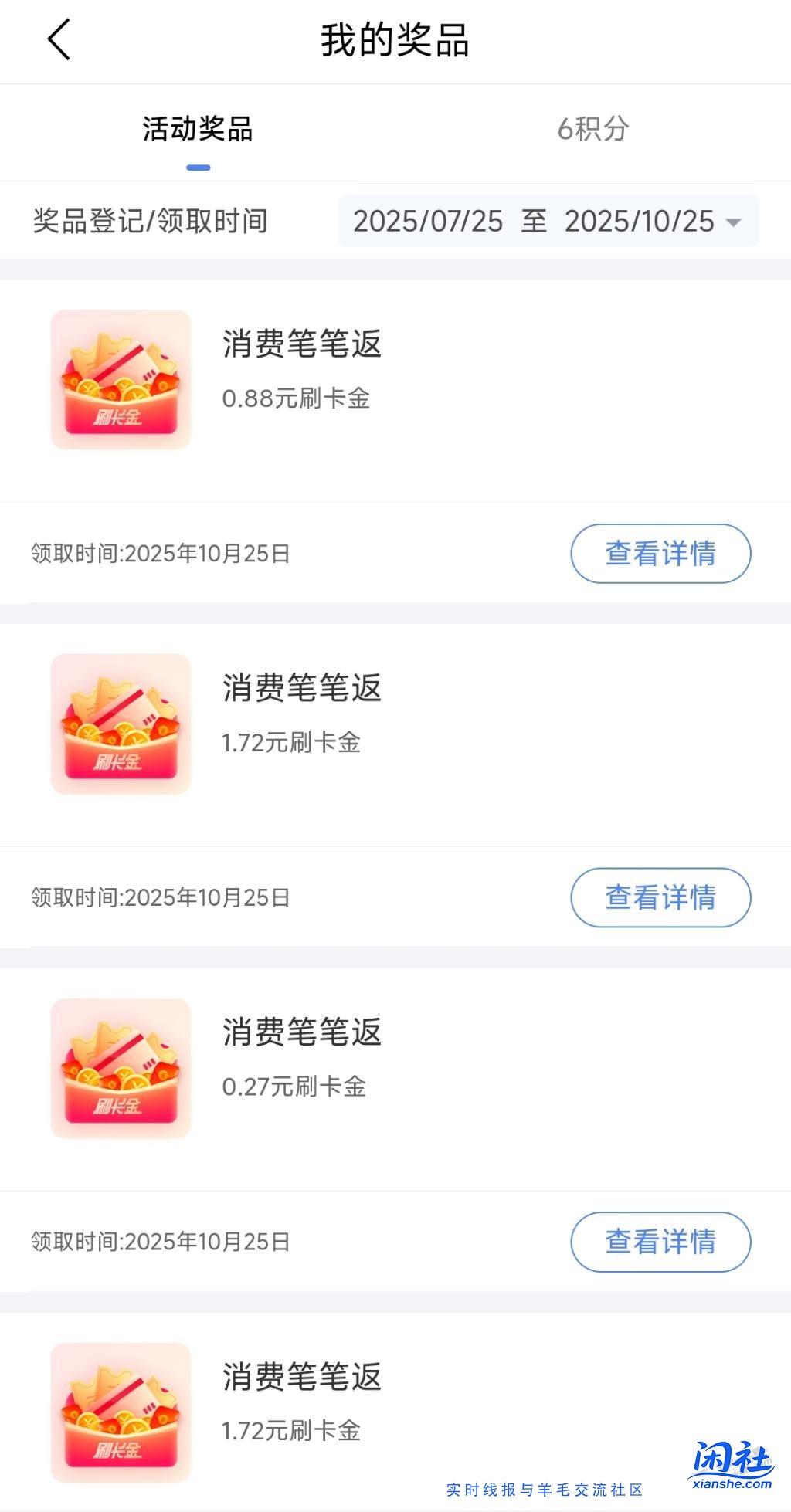Tap 查看详情 for the 0.88元 prize
Image resolution: width=791 pixels, height=1512 pixels.
click(x=660, y=553)
